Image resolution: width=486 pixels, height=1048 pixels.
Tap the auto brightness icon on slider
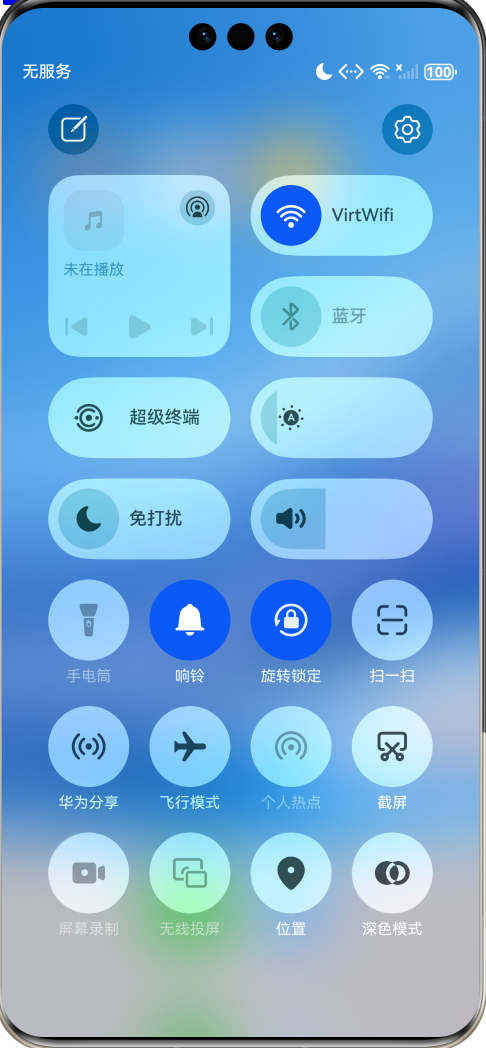point(291,418)
